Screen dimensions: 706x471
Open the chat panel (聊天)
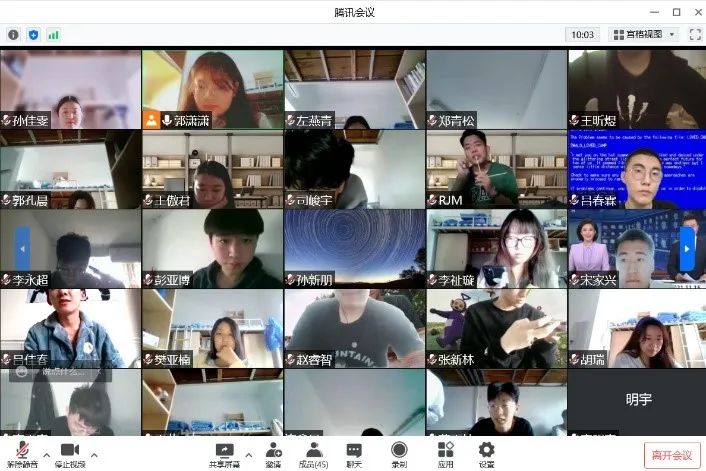click(x=353, y=453)
